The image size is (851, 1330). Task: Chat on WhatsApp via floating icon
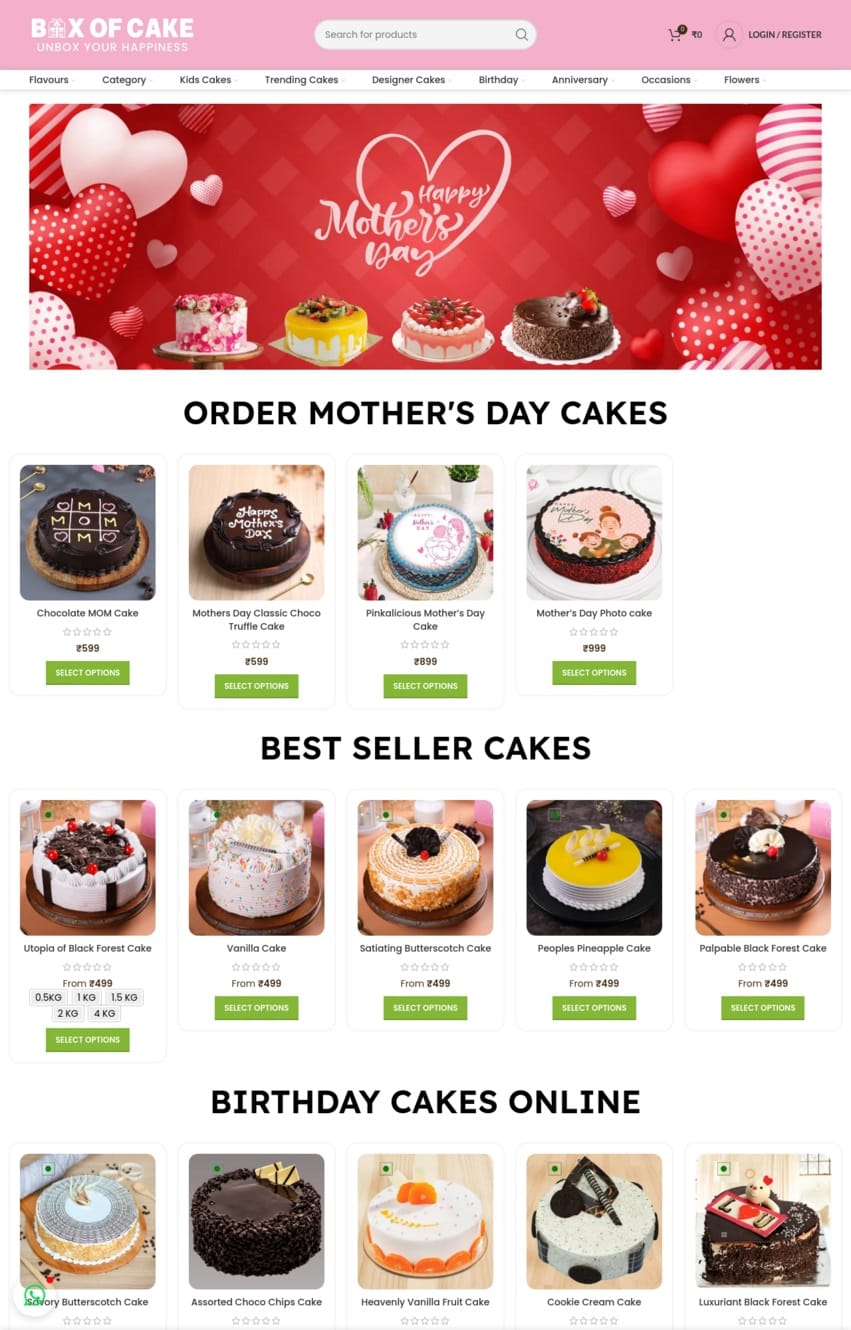click(35, 1295)
